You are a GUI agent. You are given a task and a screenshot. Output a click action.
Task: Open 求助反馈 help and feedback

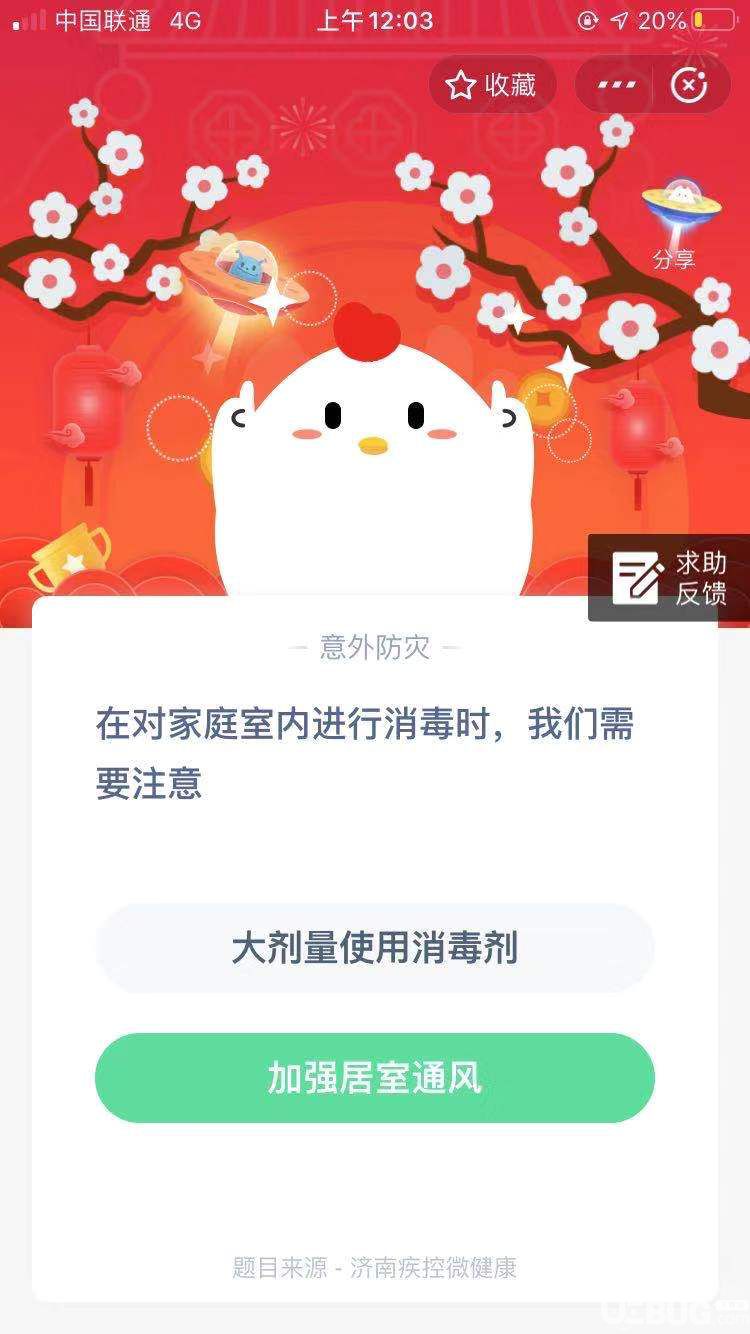pos(667,578)
